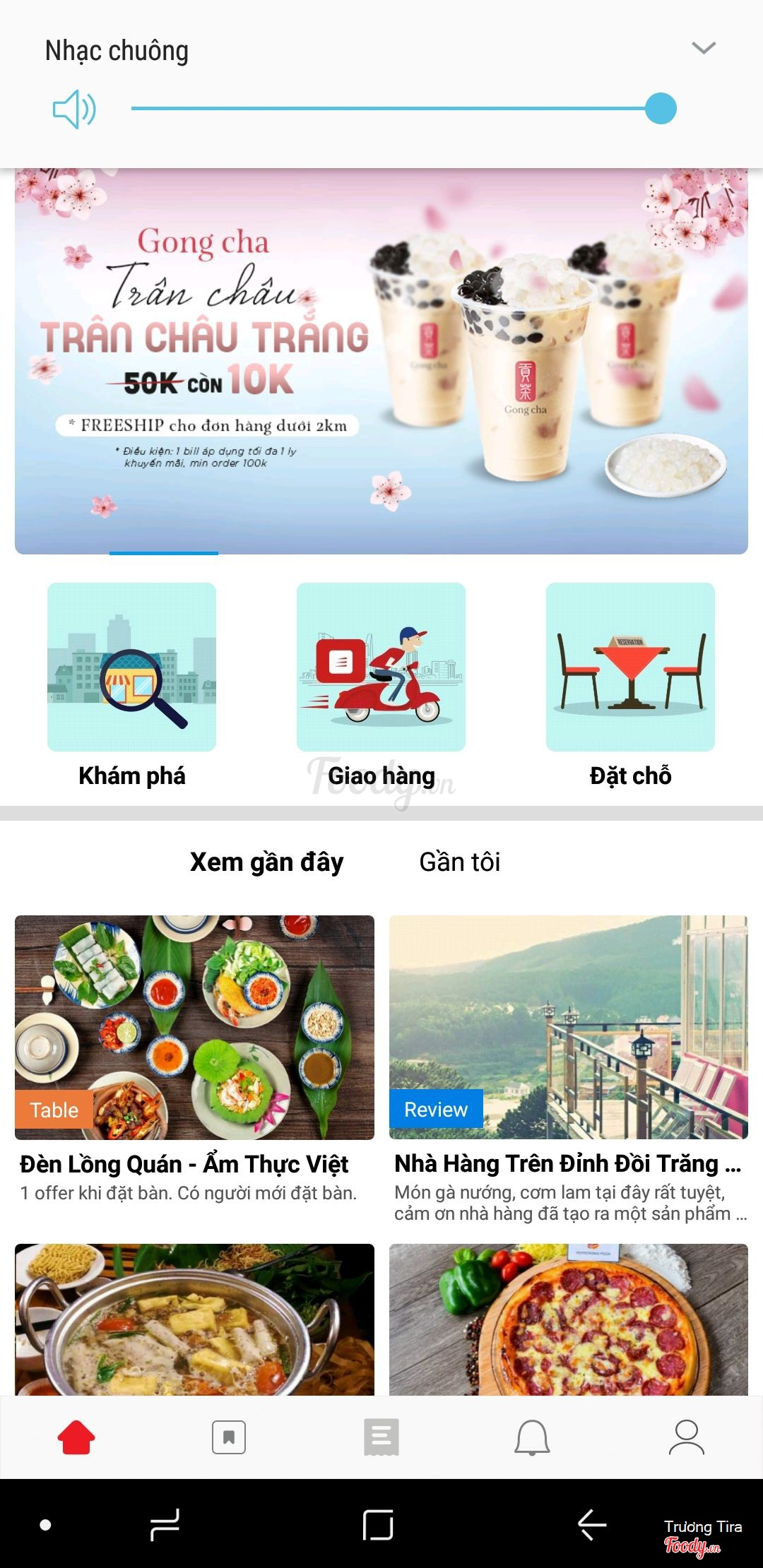Open the hotpot restaurant card
763x1568 pixels.
point(194,1319)
